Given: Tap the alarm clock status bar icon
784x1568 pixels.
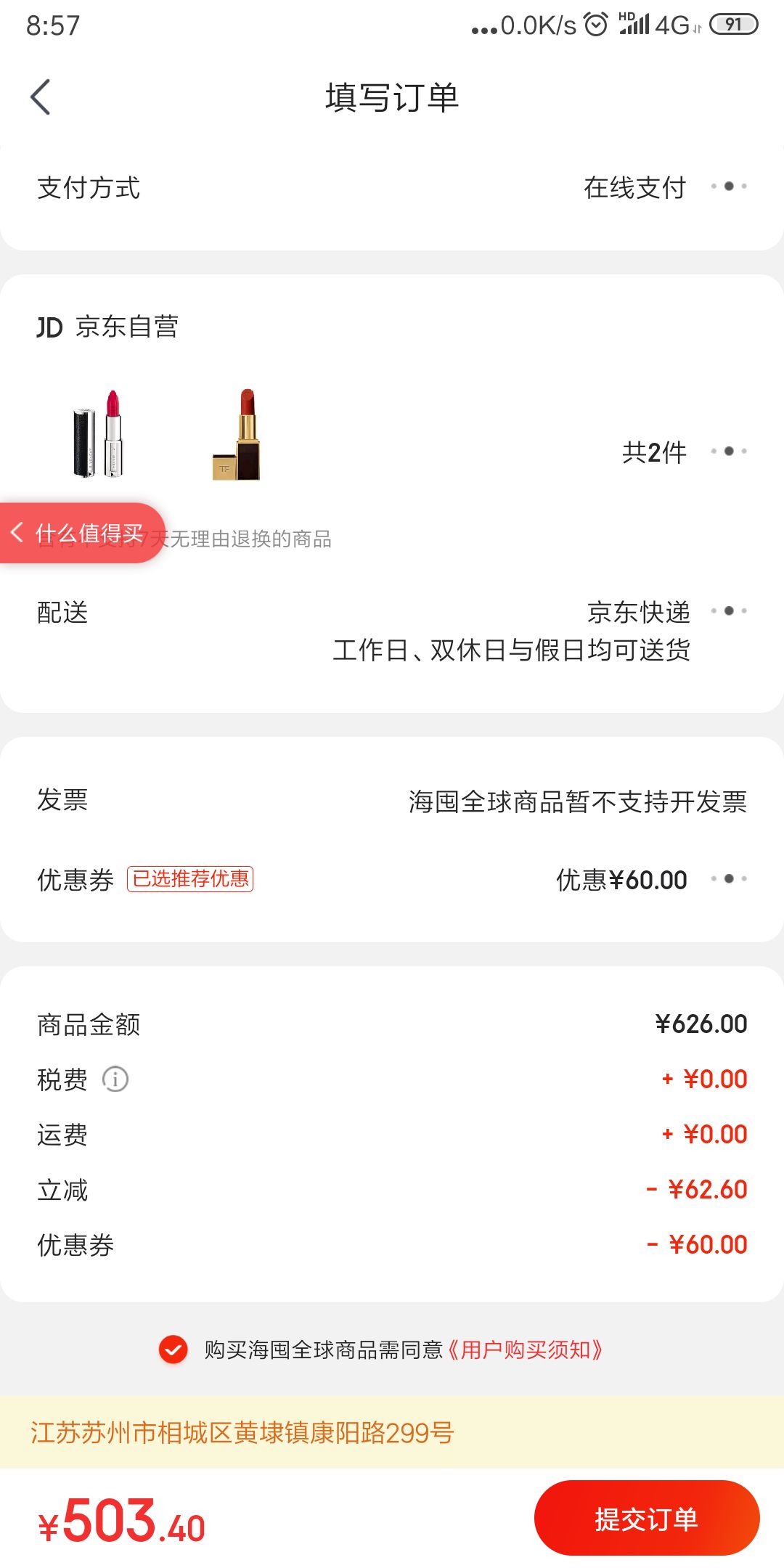Looking at the screenshot, I should (x=595, y=24).
